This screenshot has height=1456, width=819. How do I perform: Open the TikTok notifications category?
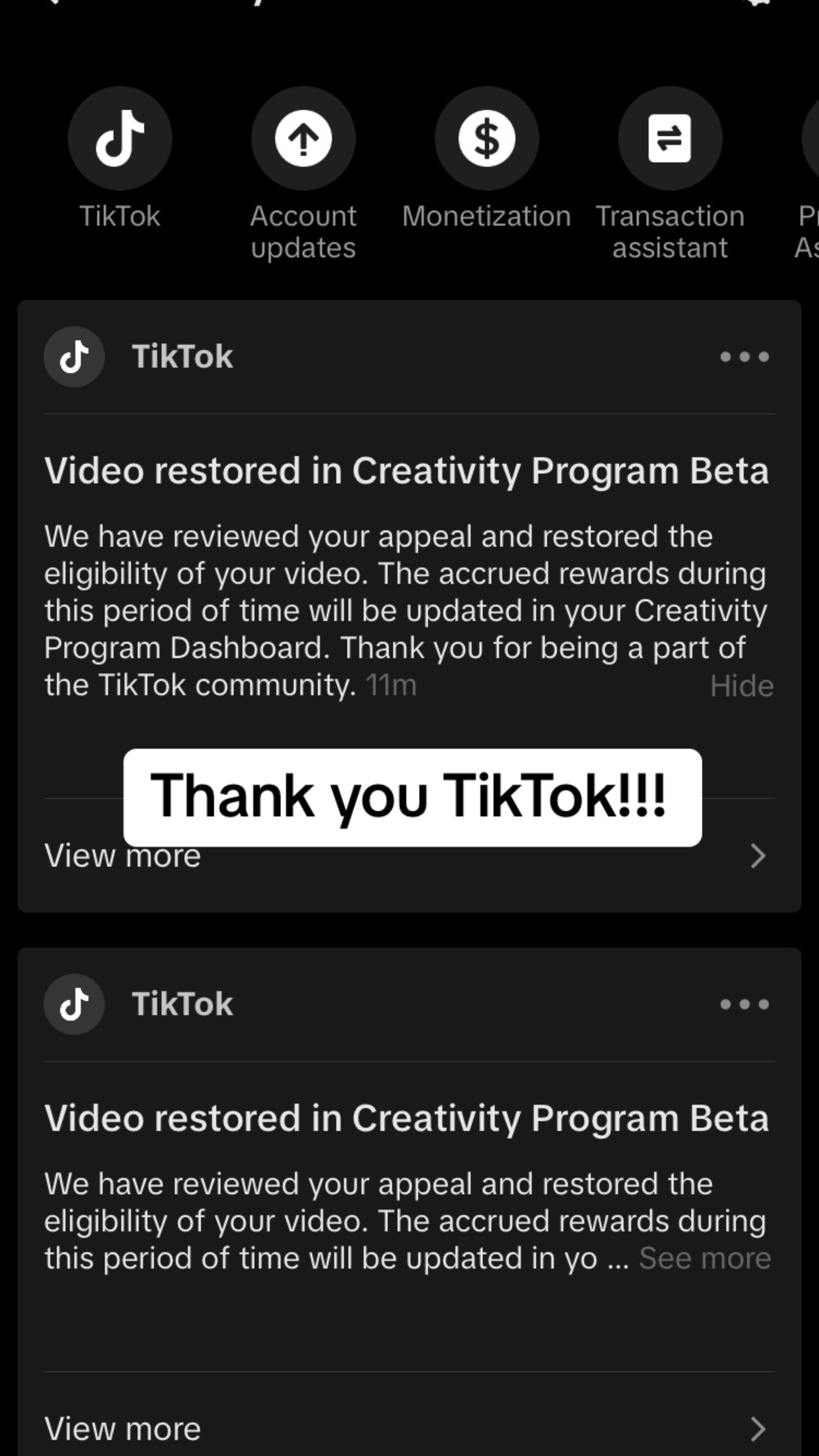click(120, 138)
